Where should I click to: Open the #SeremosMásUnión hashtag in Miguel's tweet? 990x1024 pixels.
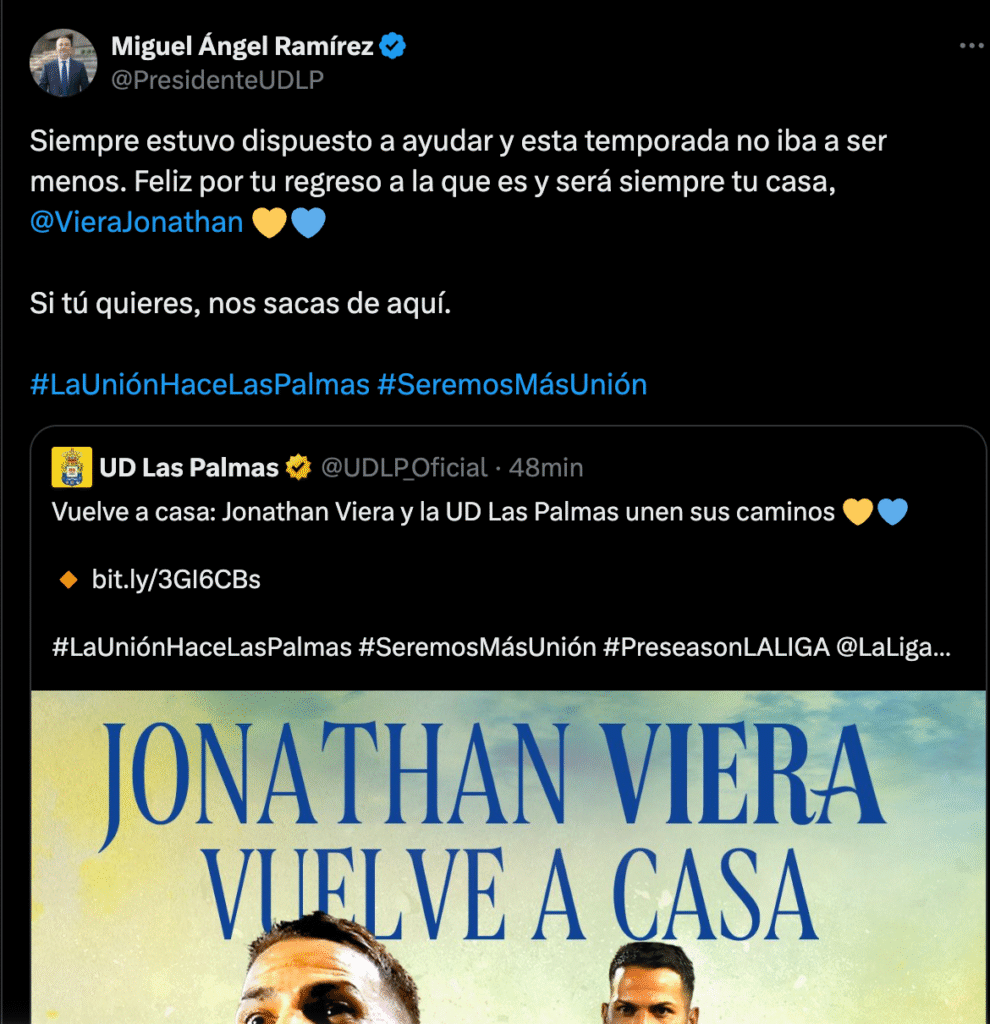point(512,384)
